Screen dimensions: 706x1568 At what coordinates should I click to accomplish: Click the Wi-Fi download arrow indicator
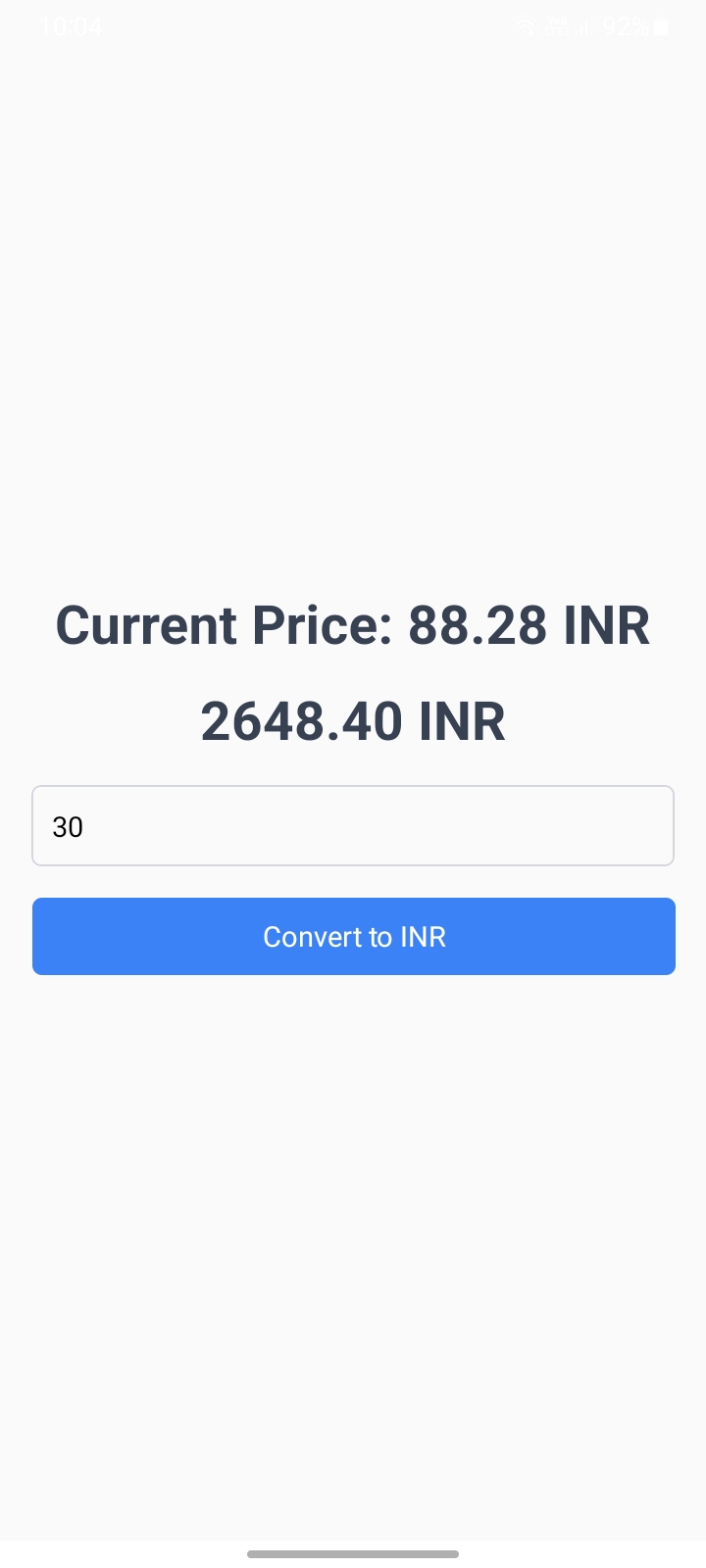coord(530,30)
